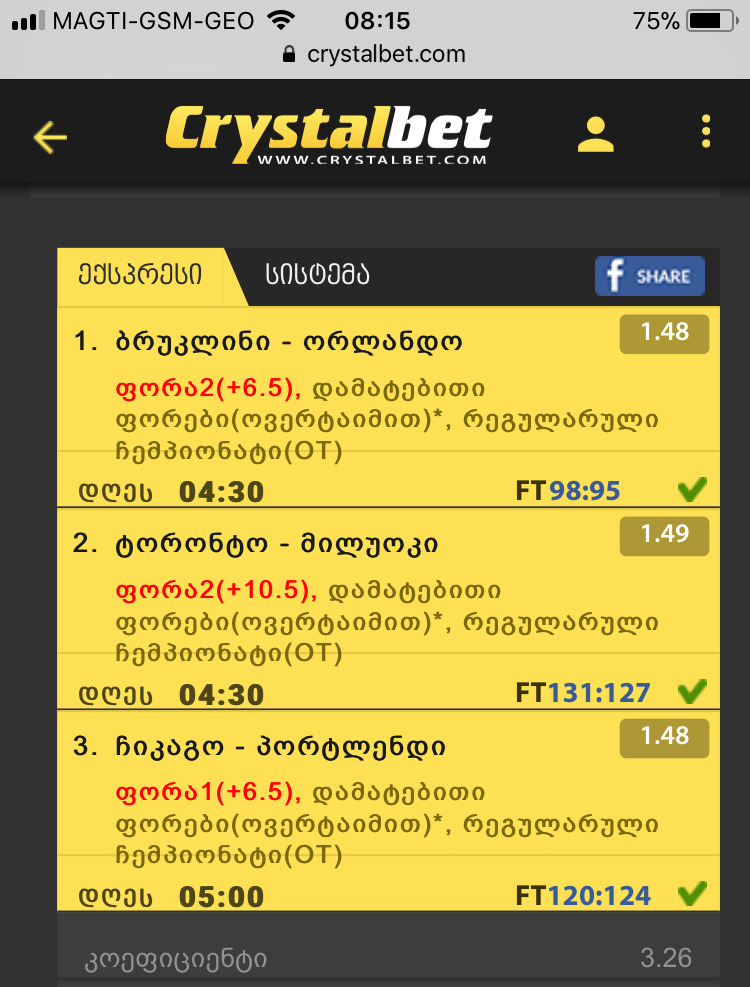Switch to the სისტემა tab
The height and width of the screenshot is (987, 750).
(317, 276)
